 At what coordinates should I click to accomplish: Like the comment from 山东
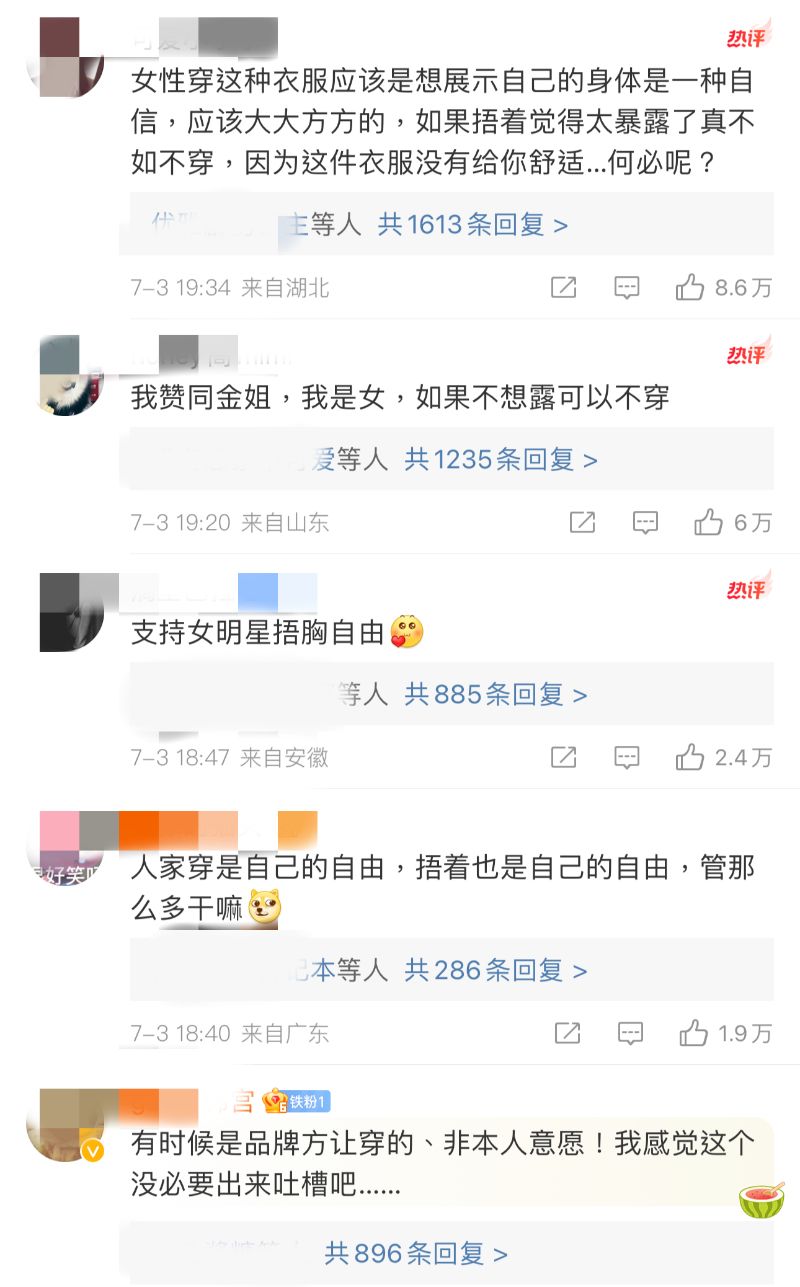coord(708,523)
